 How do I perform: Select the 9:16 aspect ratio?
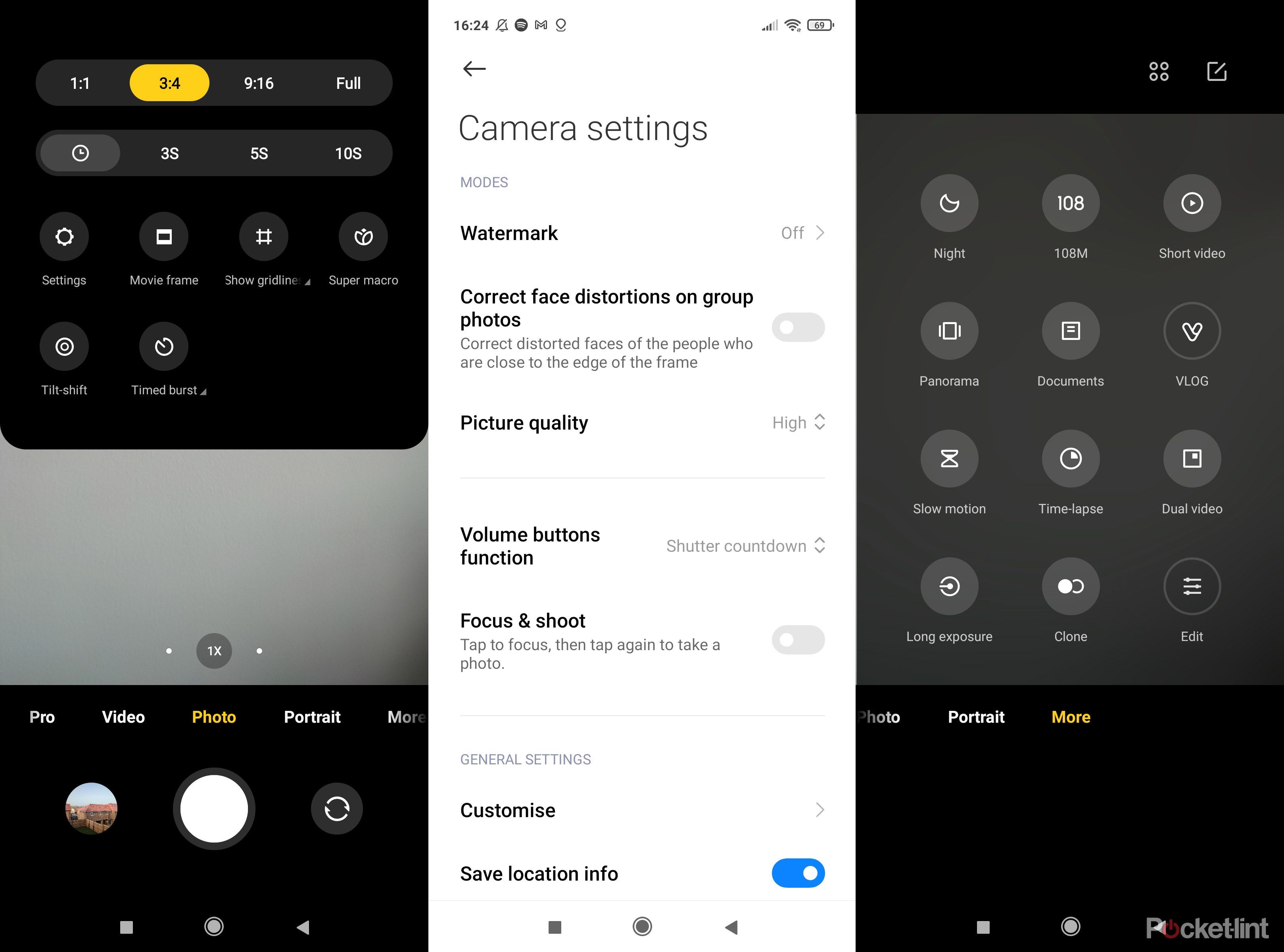coord(258,83)
